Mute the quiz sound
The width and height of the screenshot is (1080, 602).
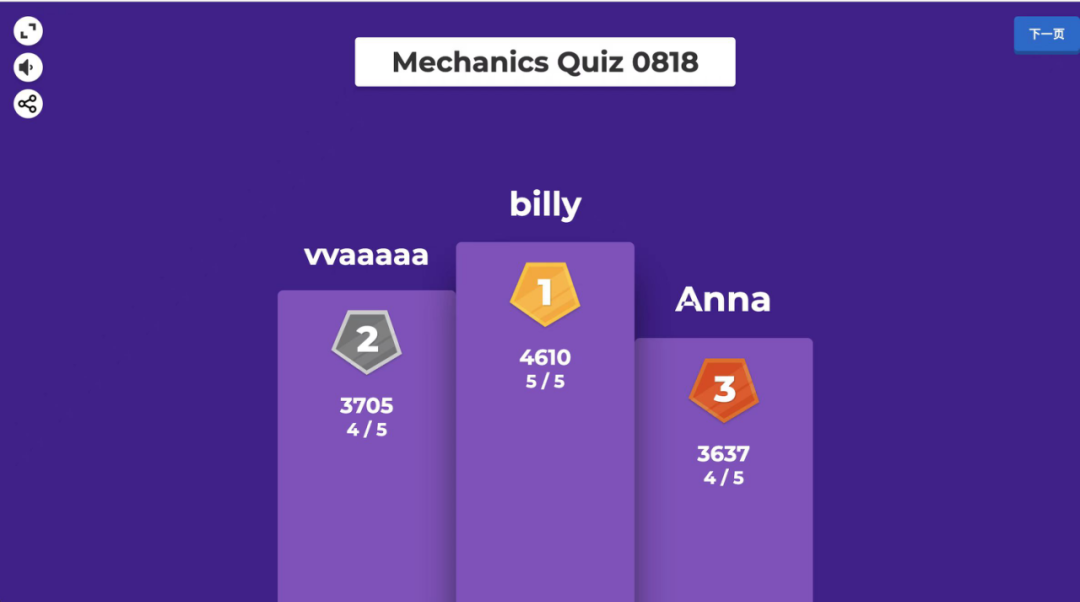(28, 68)
